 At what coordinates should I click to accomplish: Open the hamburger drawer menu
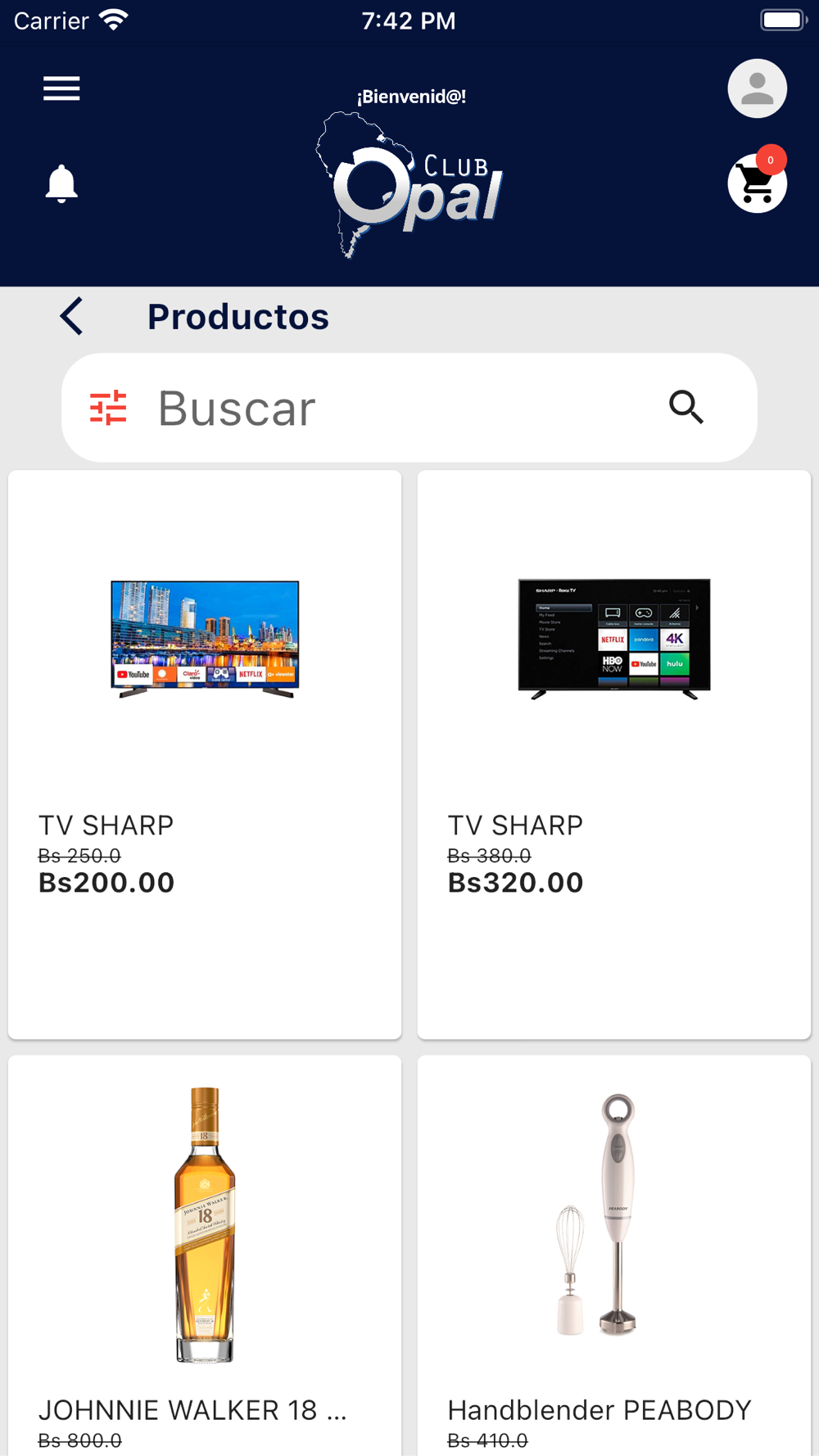click(x=61, y=88)
